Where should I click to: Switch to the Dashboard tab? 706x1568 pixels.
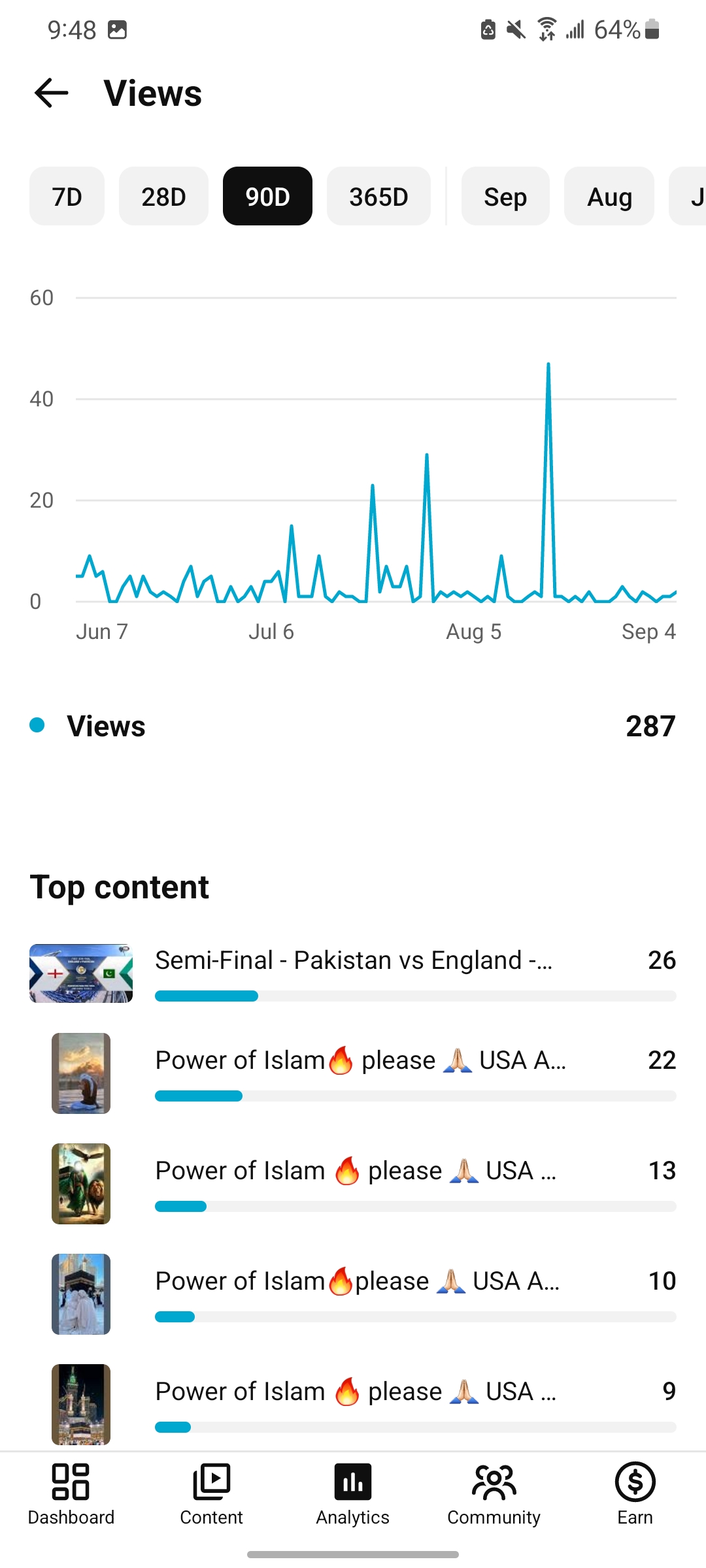coord(71,1494)
